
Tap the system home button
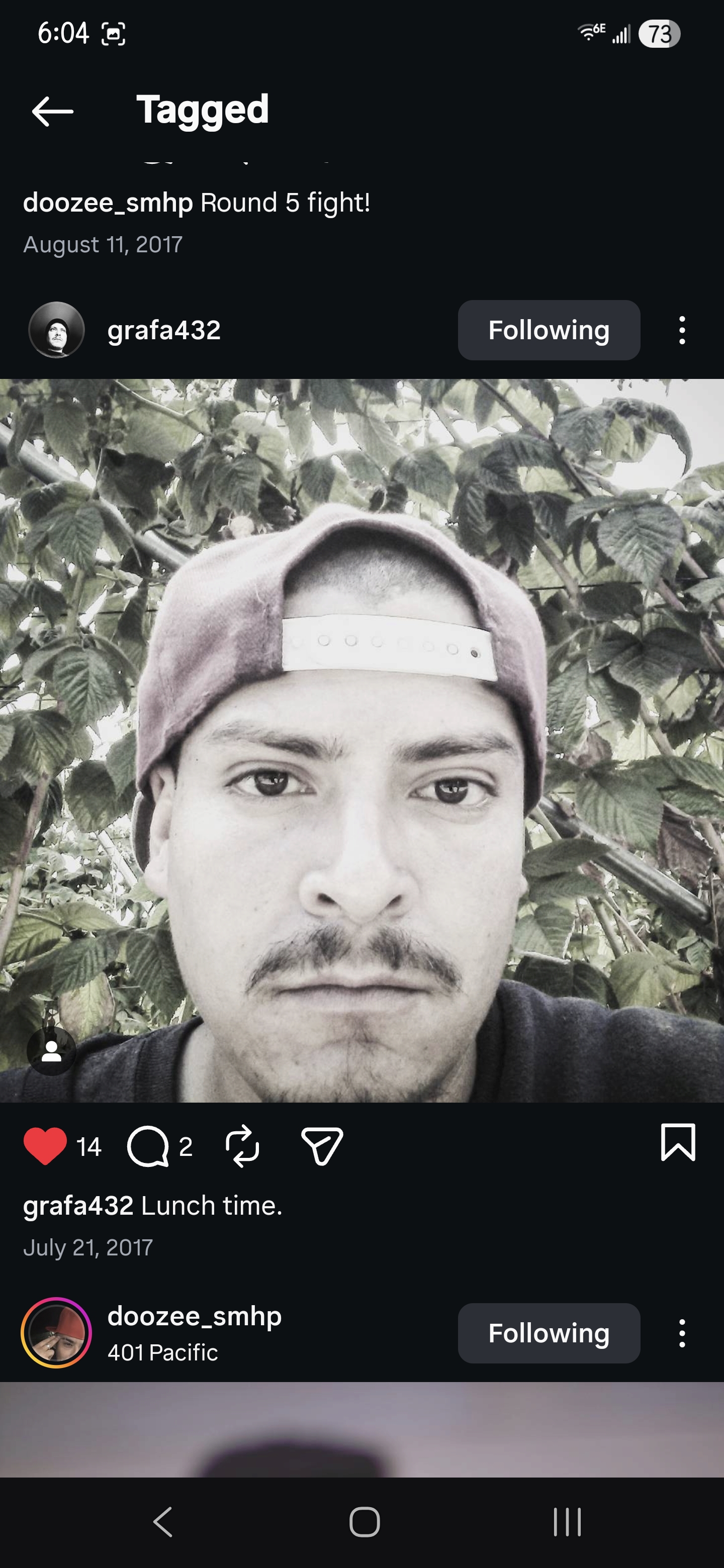point(364,1522)
